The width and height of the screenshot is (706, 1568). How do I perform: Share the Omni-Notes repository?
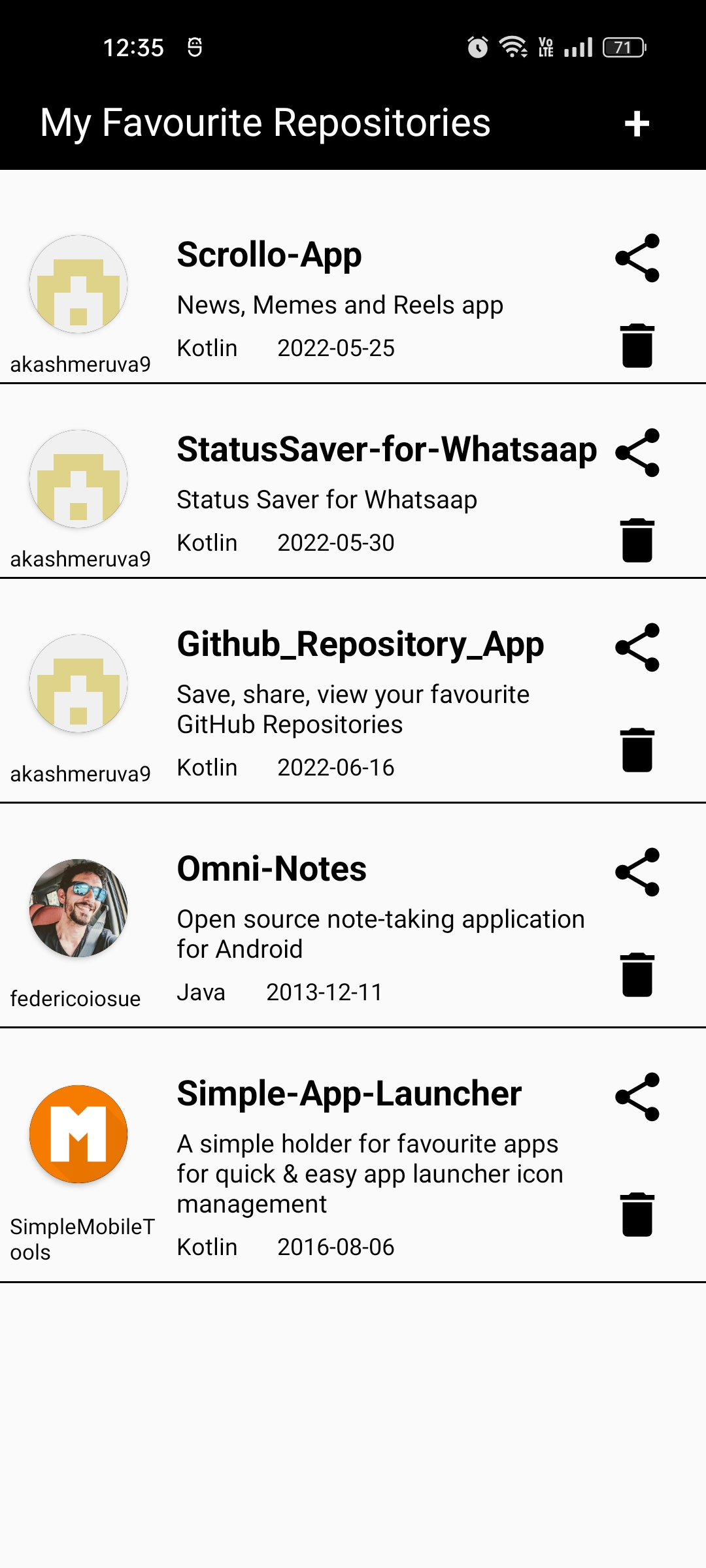point(637,872)
